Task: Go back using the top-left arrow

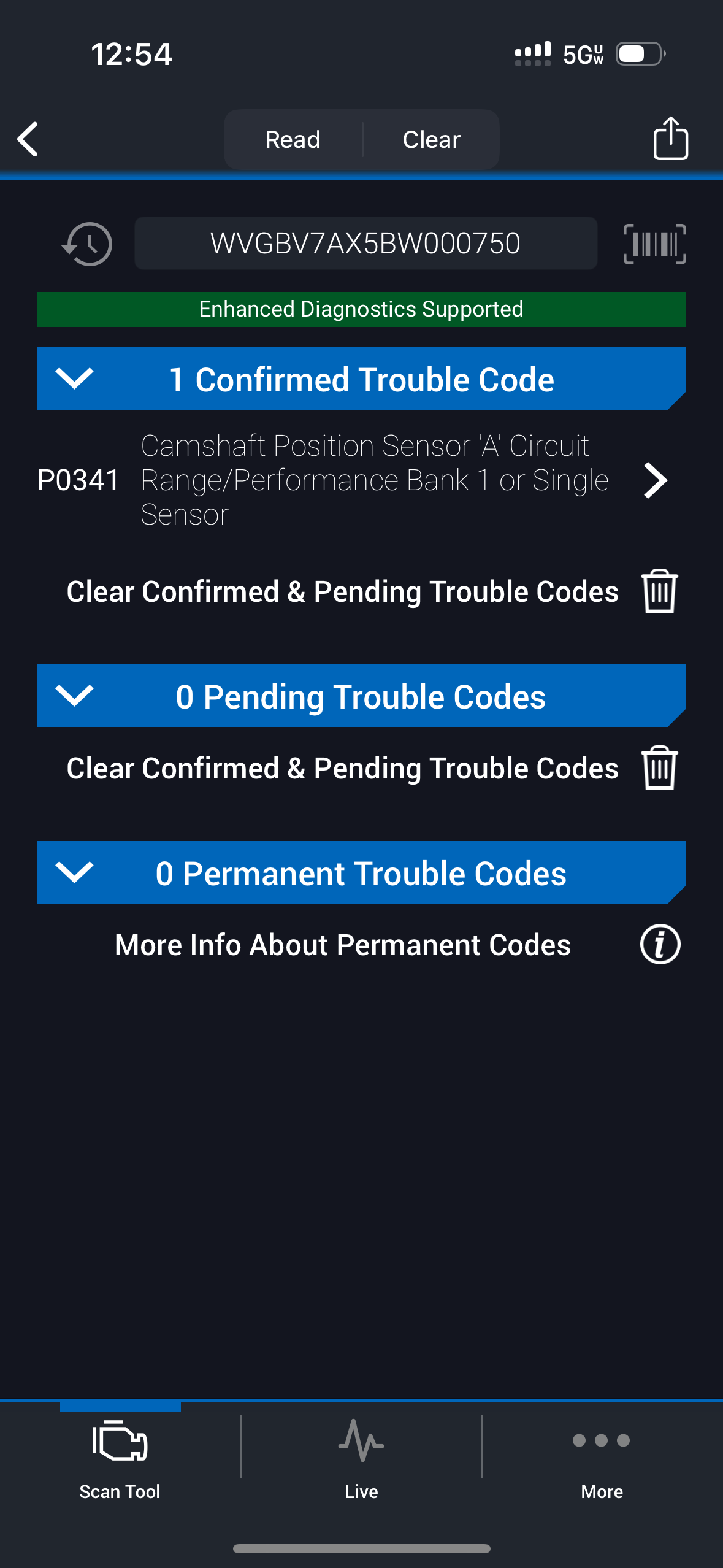Action: click(x=28, y=139)
